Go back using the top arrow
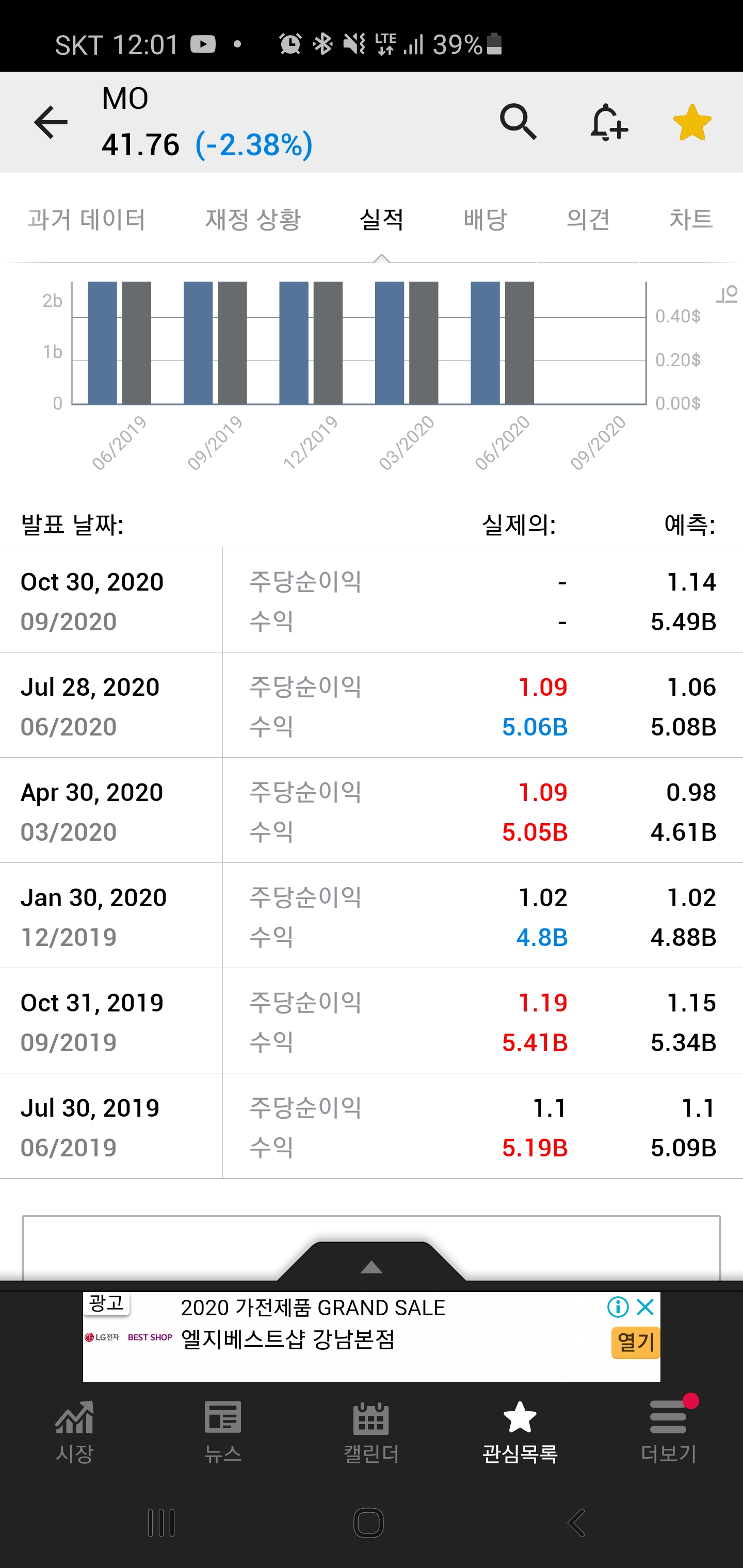Image resolution: width=743 pixels, height=1568 pixels. pos(51,122)
